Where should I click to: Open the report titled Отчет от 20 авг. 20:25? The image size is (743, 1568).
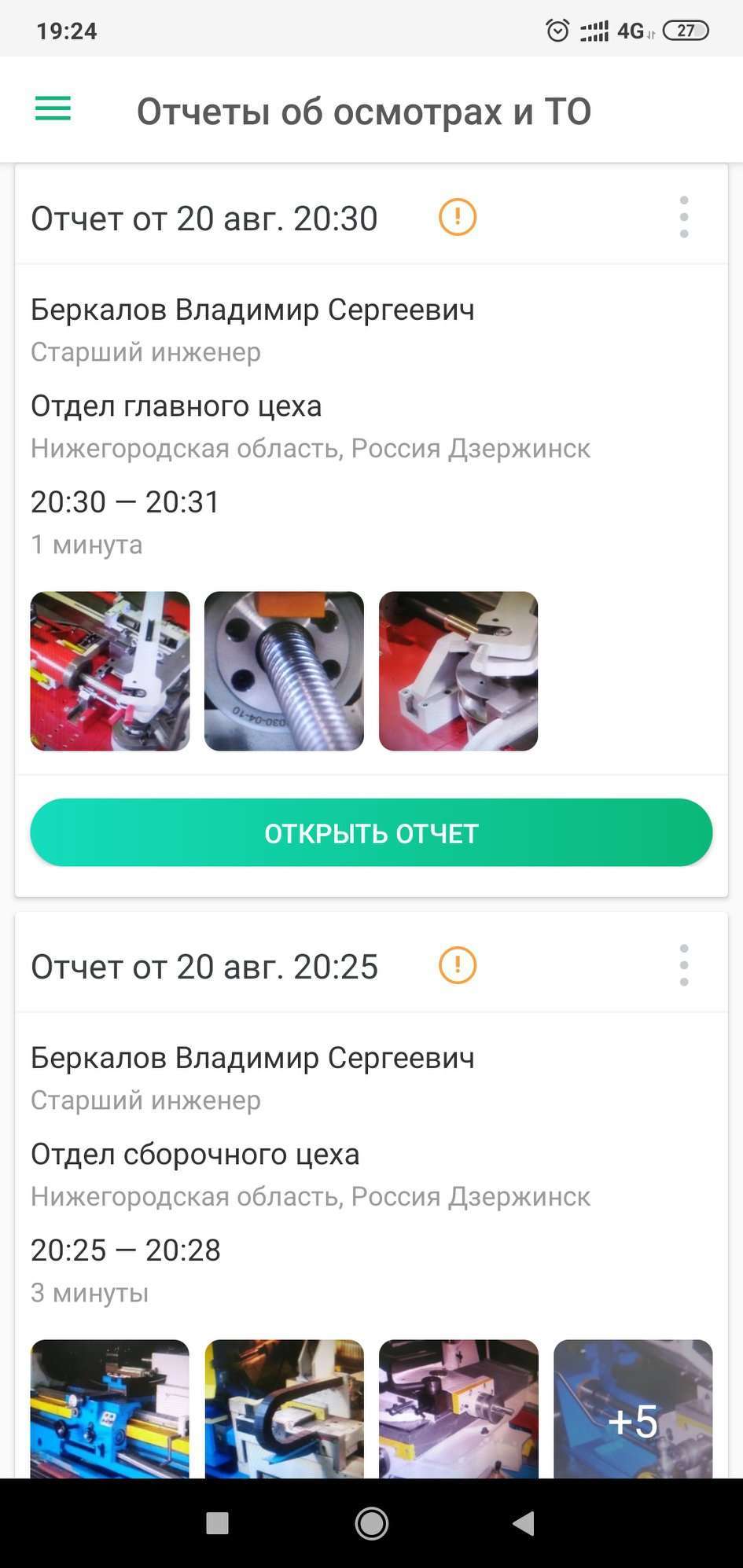[x=204, y=965]
